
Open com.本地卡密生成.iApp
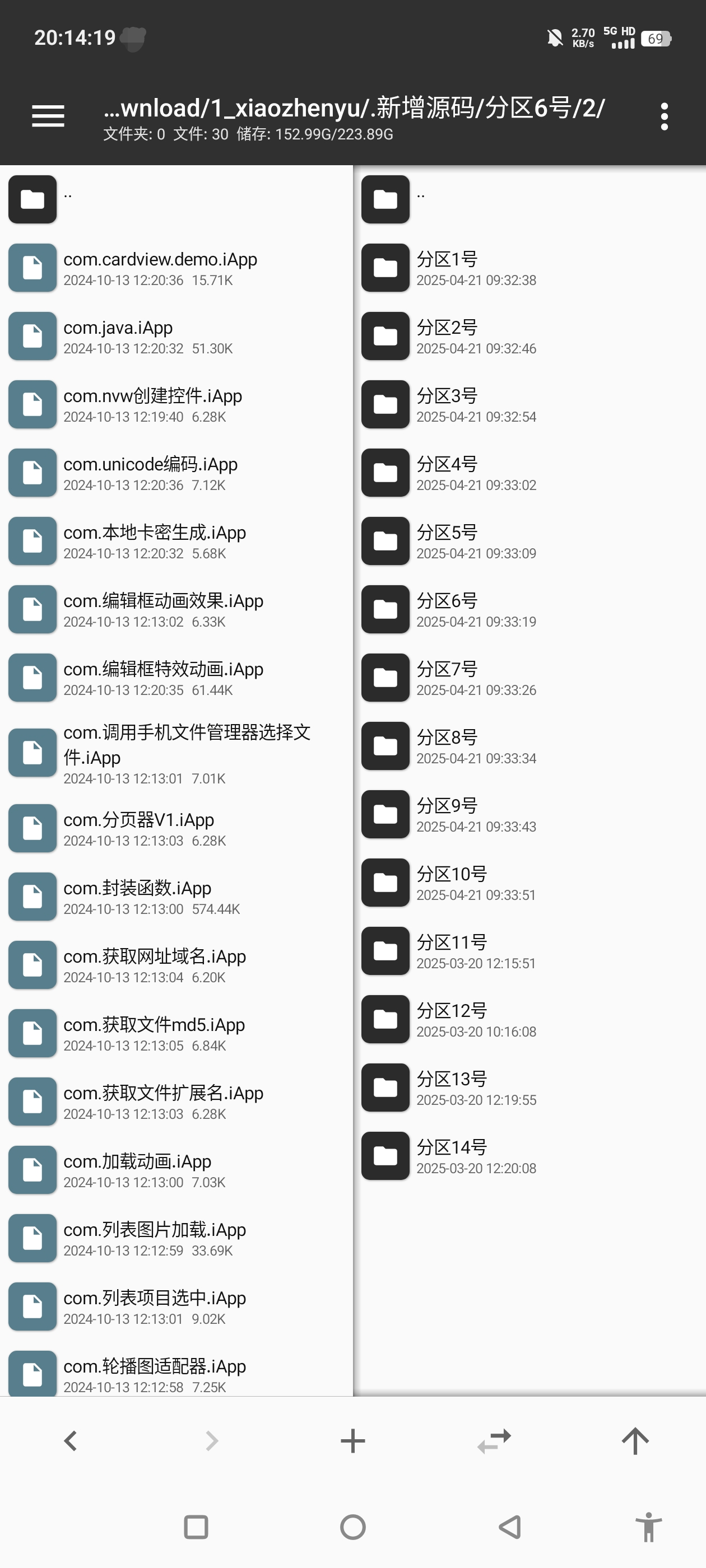155,540
